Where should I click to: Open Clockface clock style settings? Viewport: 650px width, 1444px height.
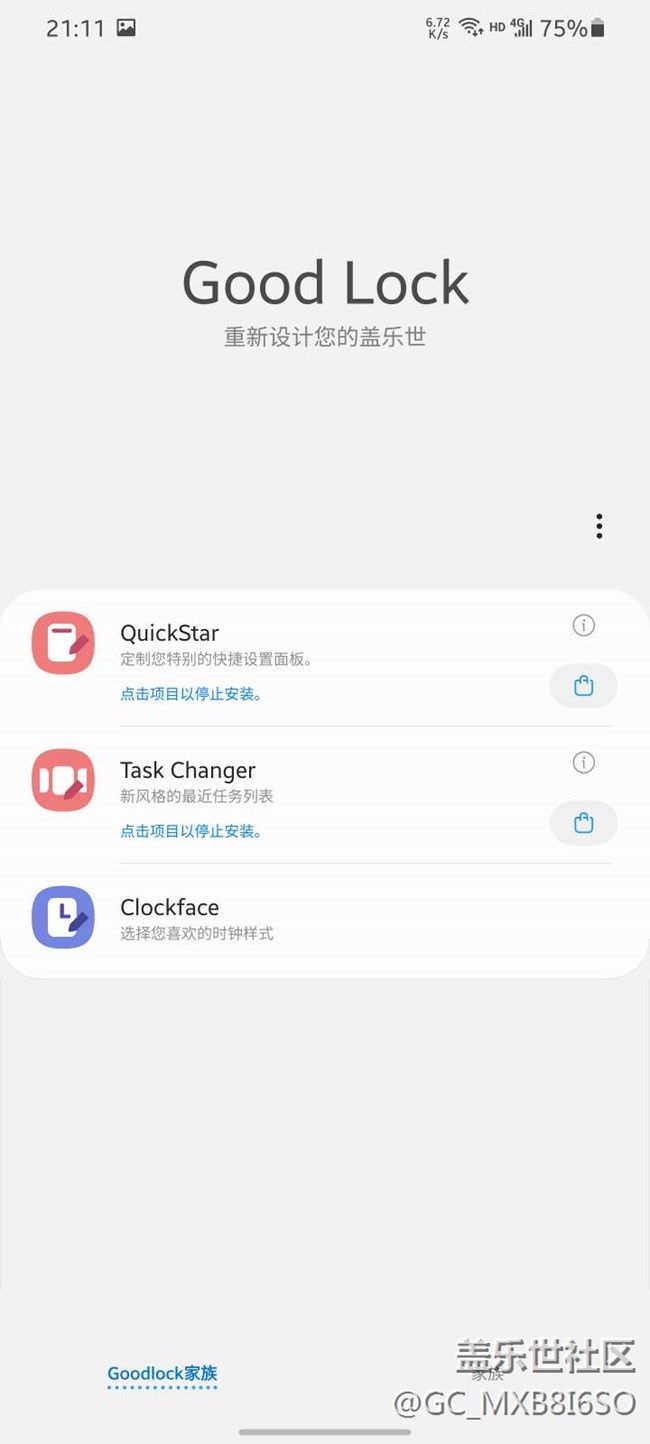coord(300,918)
